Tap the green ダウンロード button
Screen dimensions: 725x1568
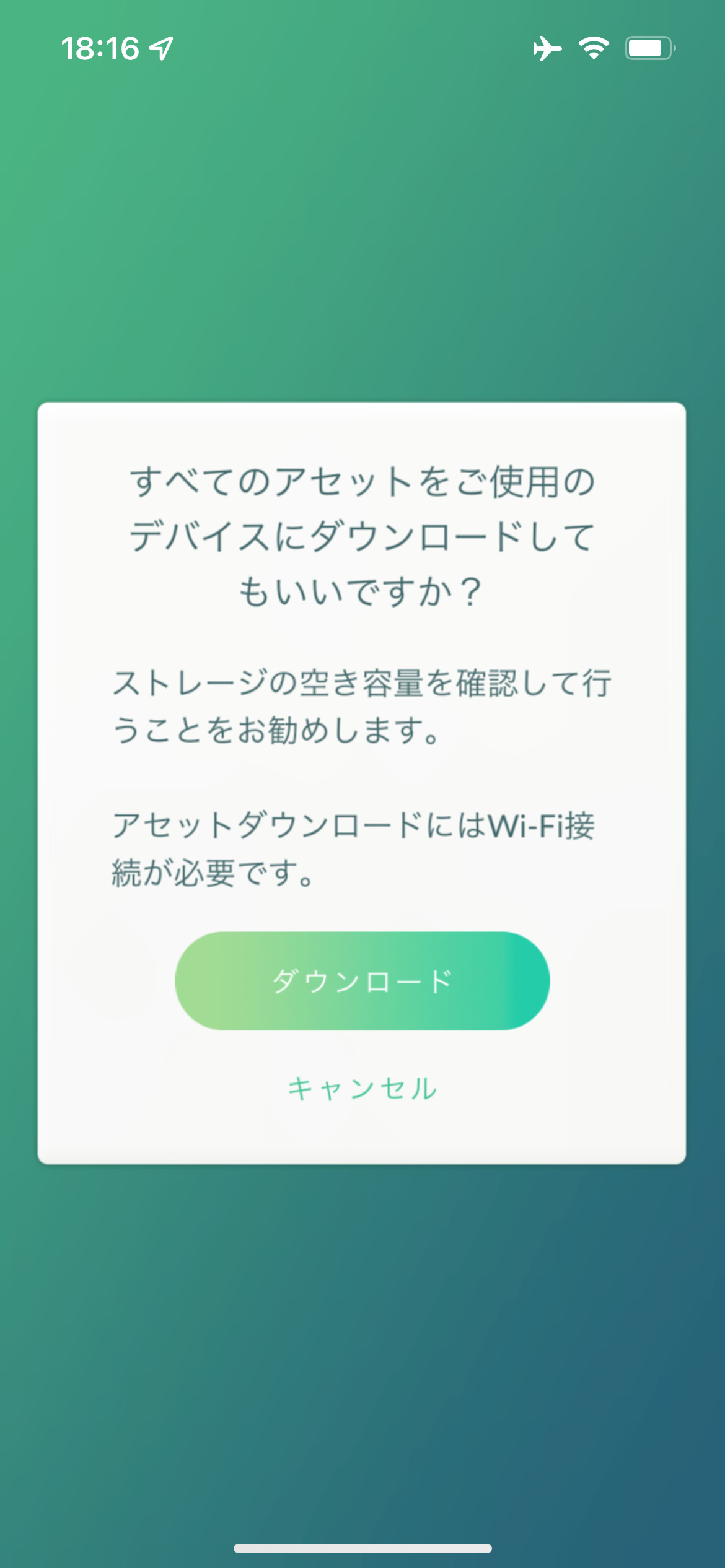(362, 981)
